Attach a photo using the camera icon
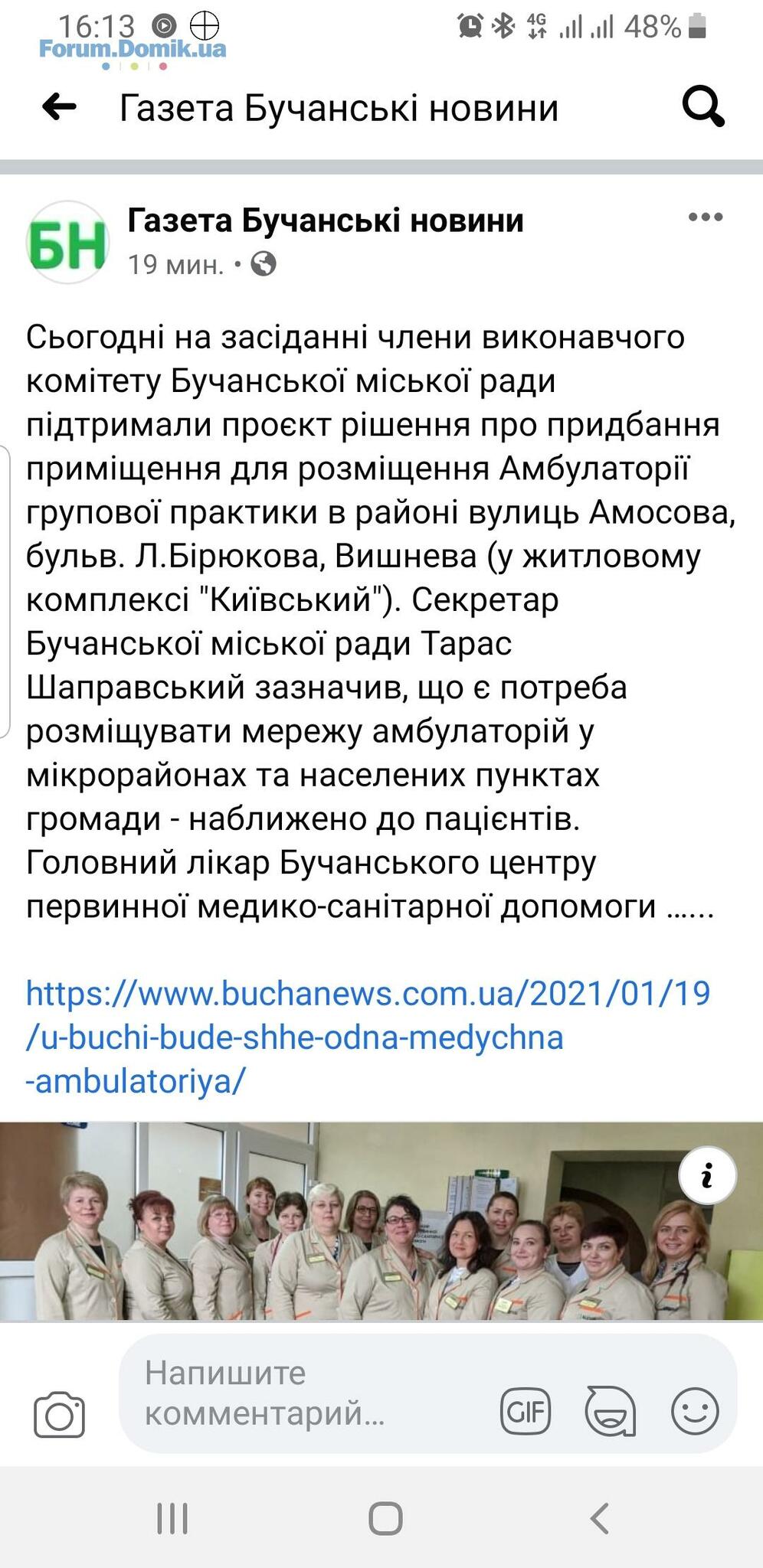 tap(59, 1415)
